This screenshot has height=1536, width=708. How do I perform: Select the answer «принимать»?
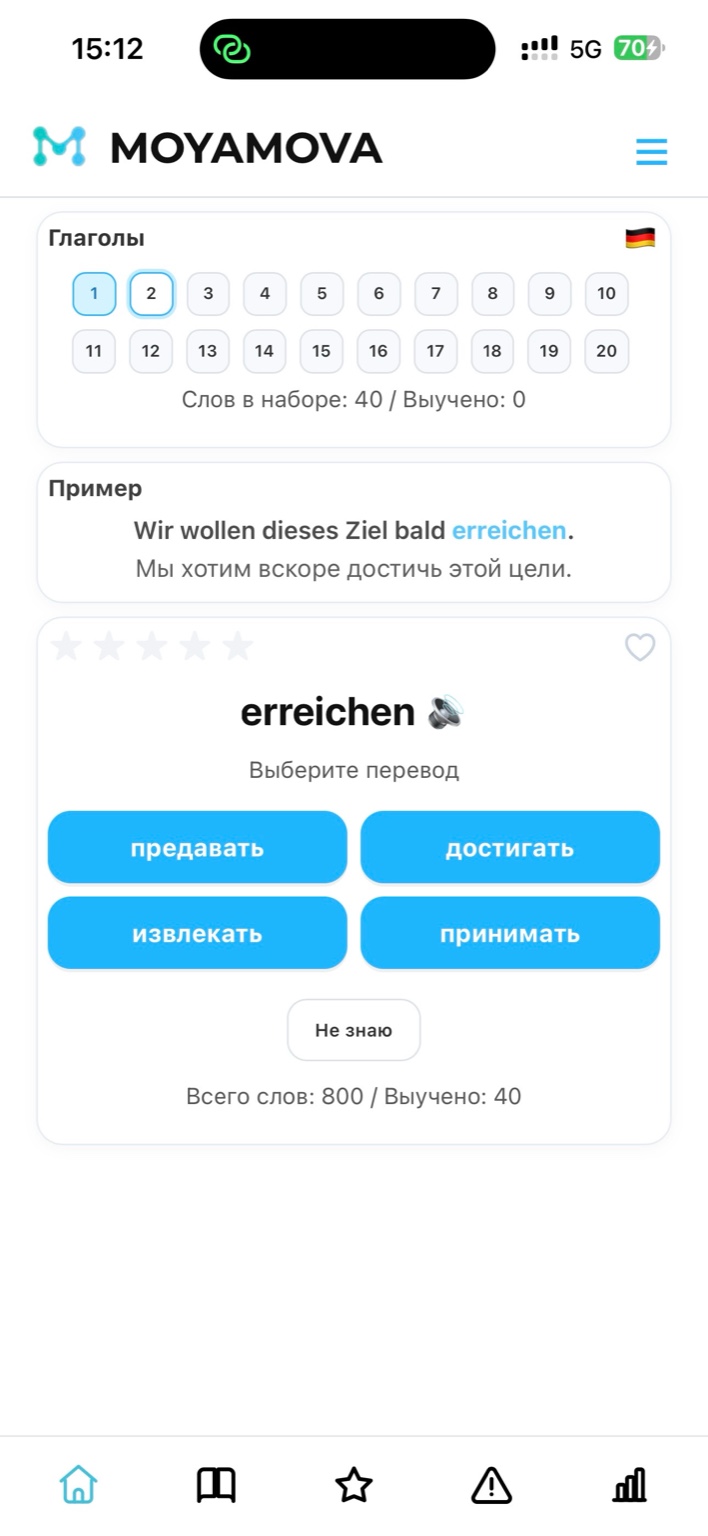point(510,934)
